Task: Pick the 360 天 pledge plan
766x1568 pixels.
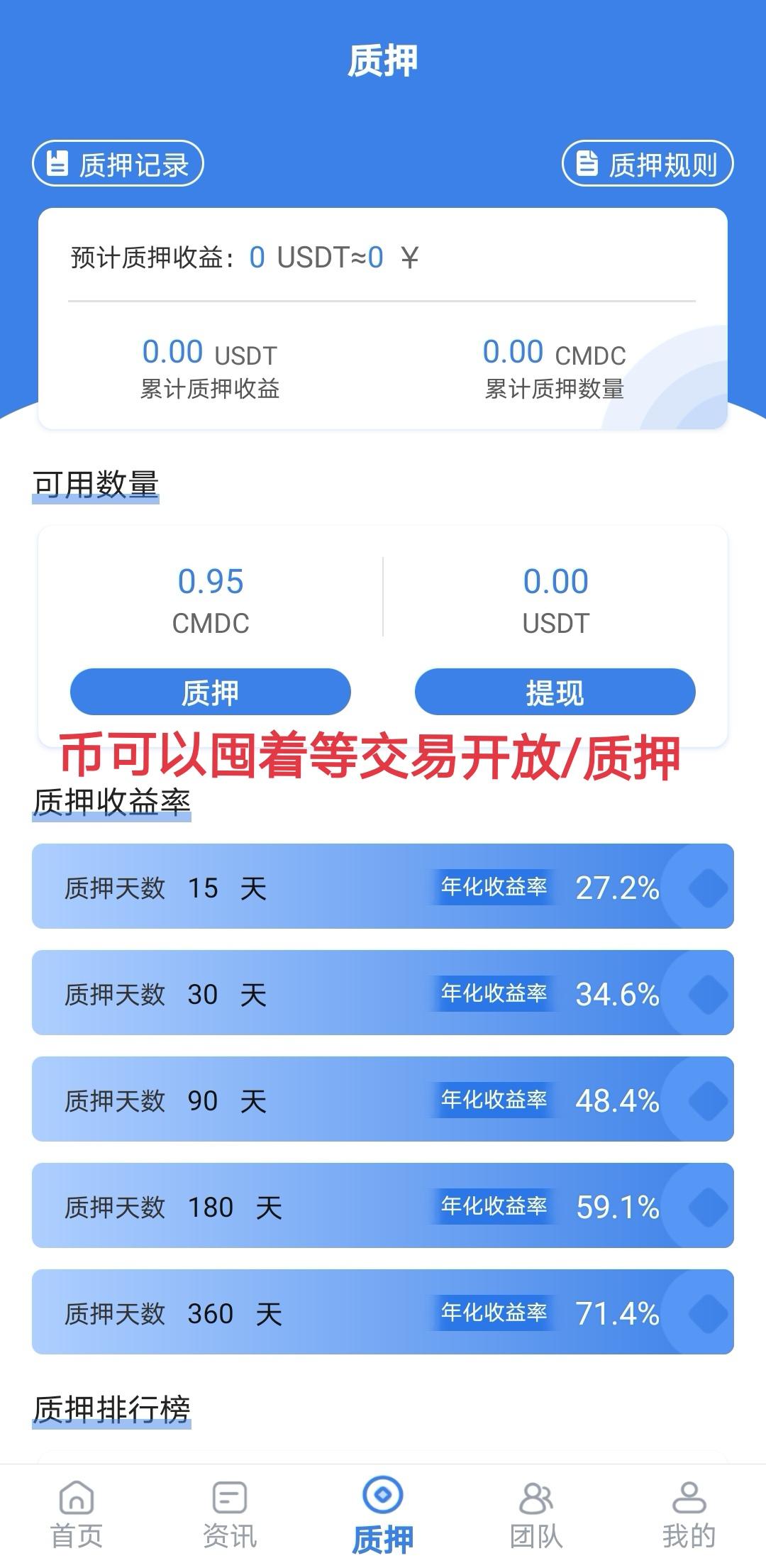Action: [382, 1312]
